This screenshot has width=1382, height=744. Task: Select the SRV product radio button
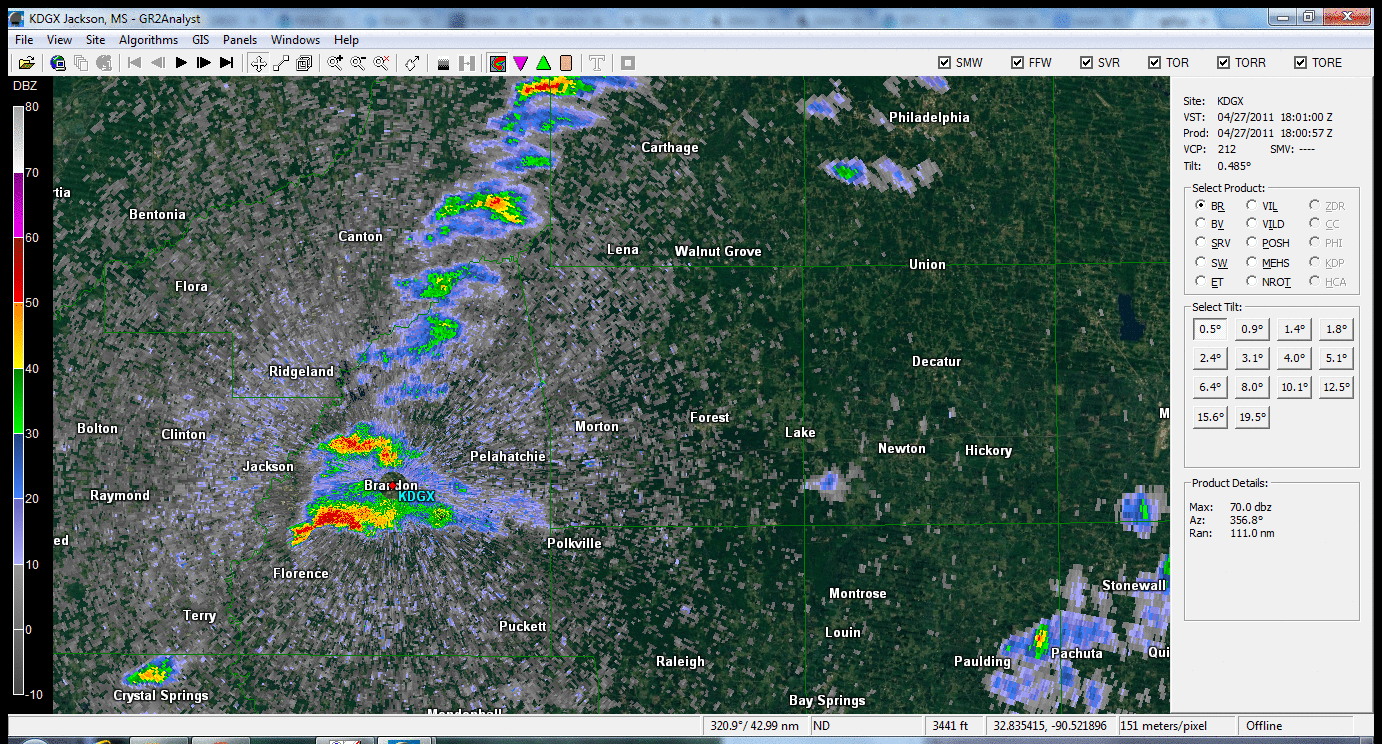coord(1201,243)
